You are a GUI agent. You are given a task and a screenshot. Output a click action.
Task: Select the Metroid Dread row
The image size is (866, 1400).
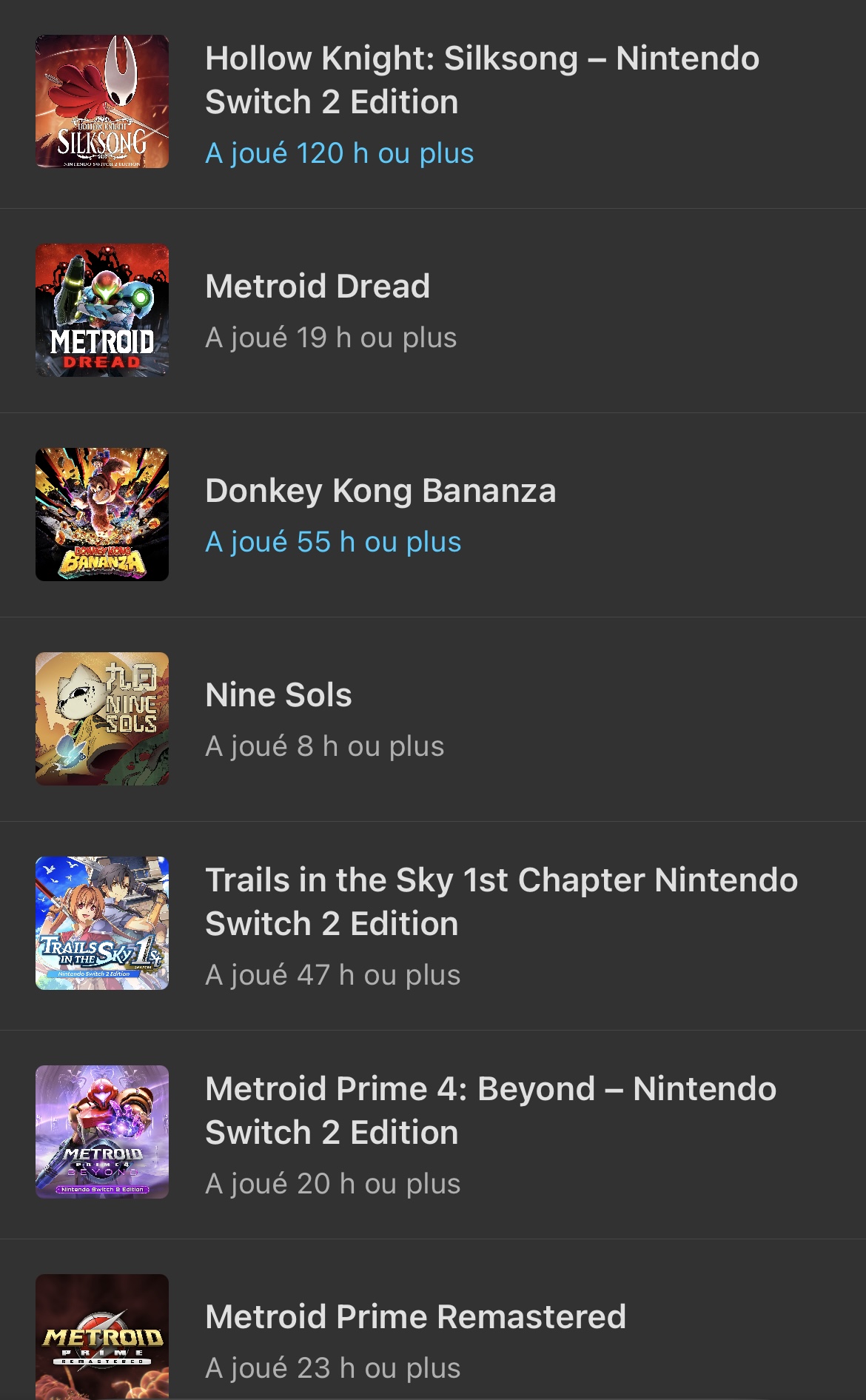(433, 311)
